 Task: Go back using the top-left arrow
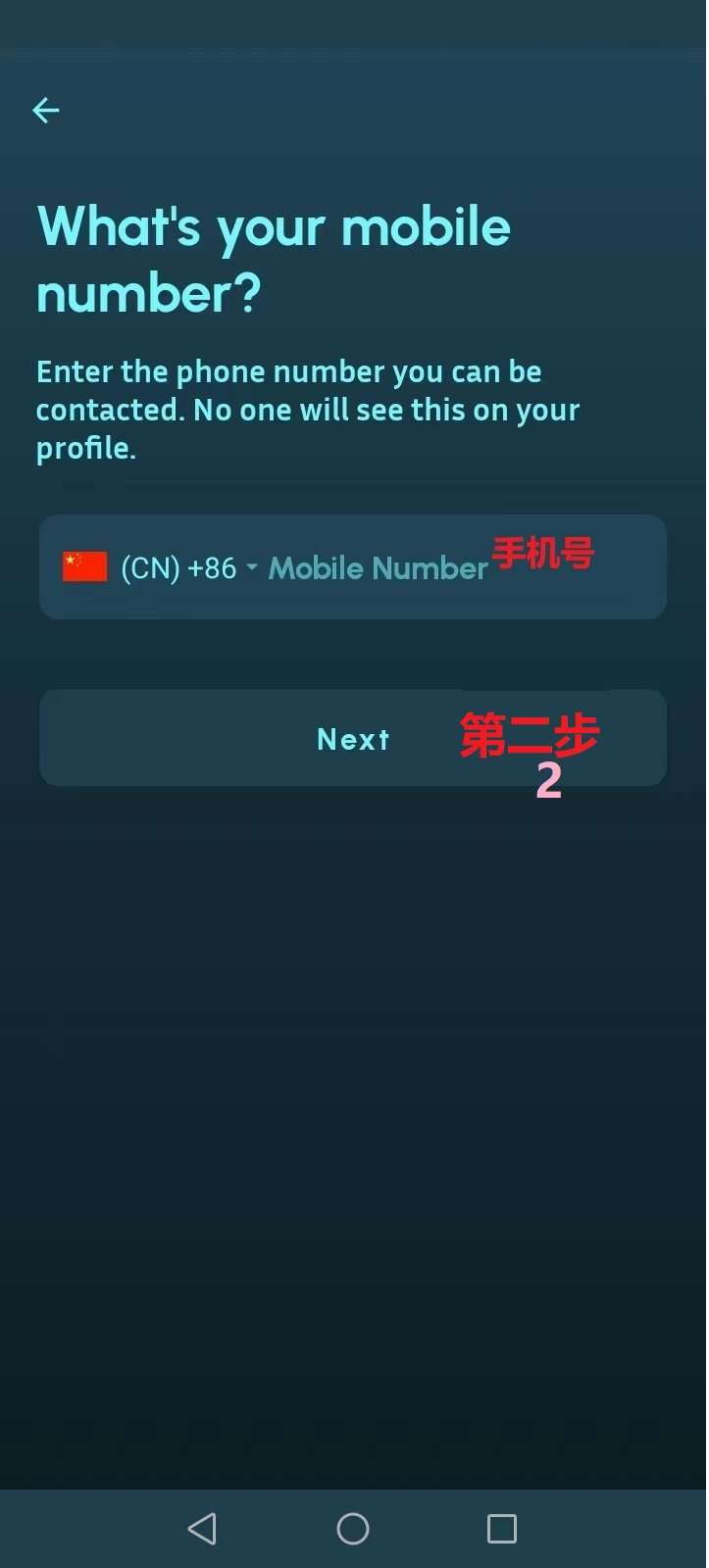pos(46,111)
